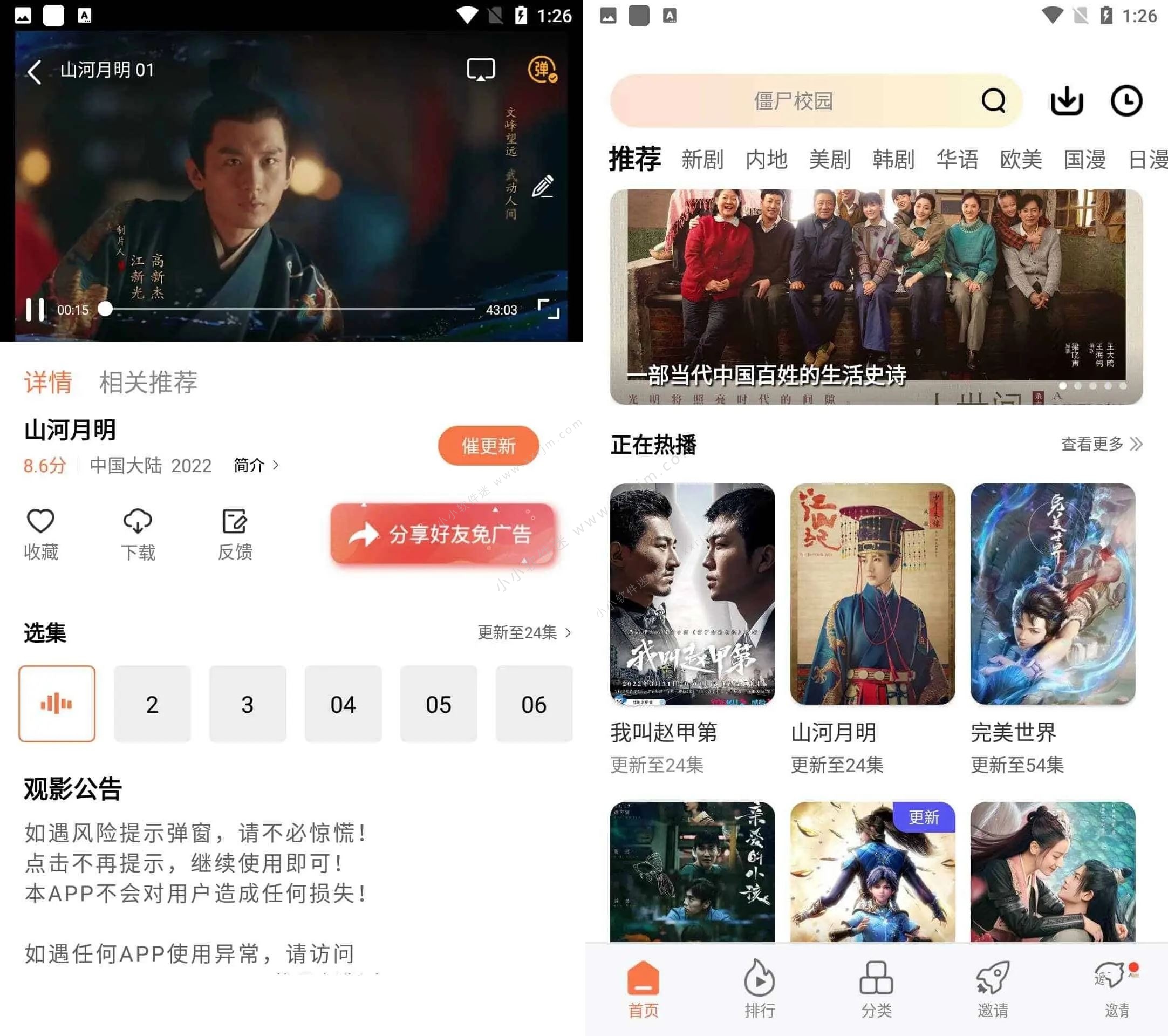Expand the full list via 更新至24集
The height and width of the screenshot is (1036, 1168).
click(x=524, y=632)
